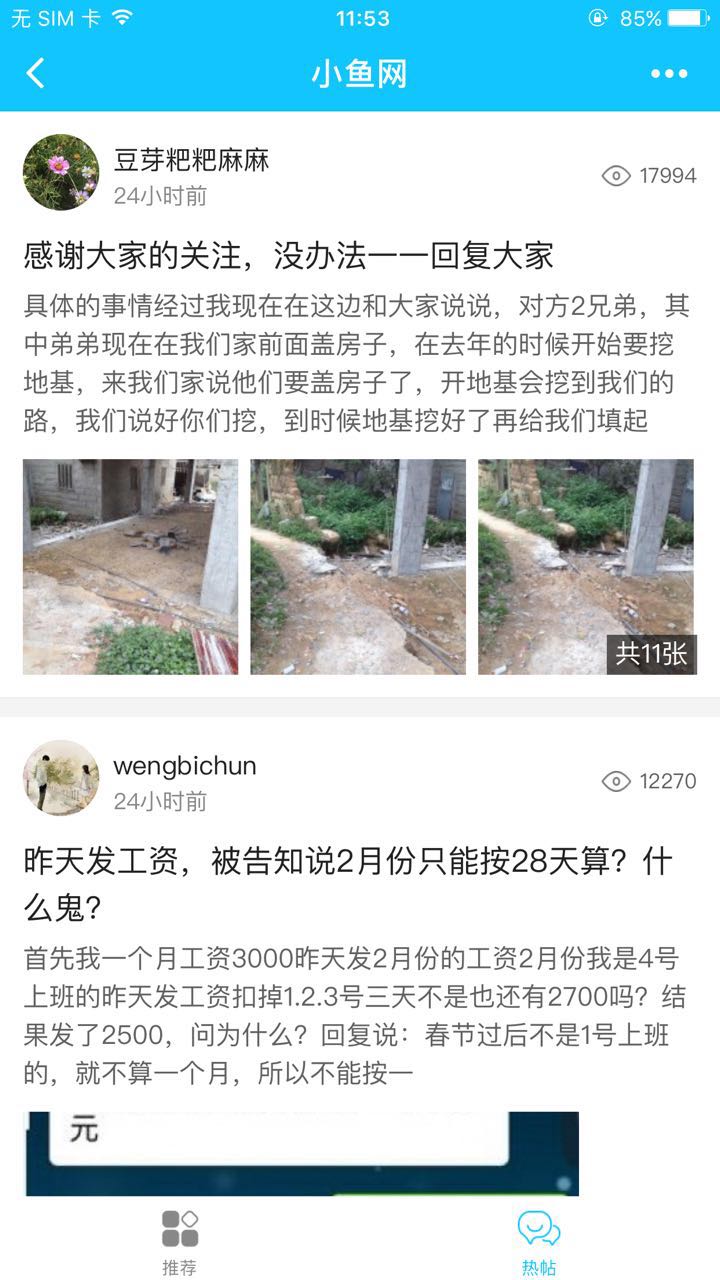This screenshot has height=1280, width=720.
Task: Open the first photo in 豆芽粑粑麻麻's post
Action: tap(131, 567)
